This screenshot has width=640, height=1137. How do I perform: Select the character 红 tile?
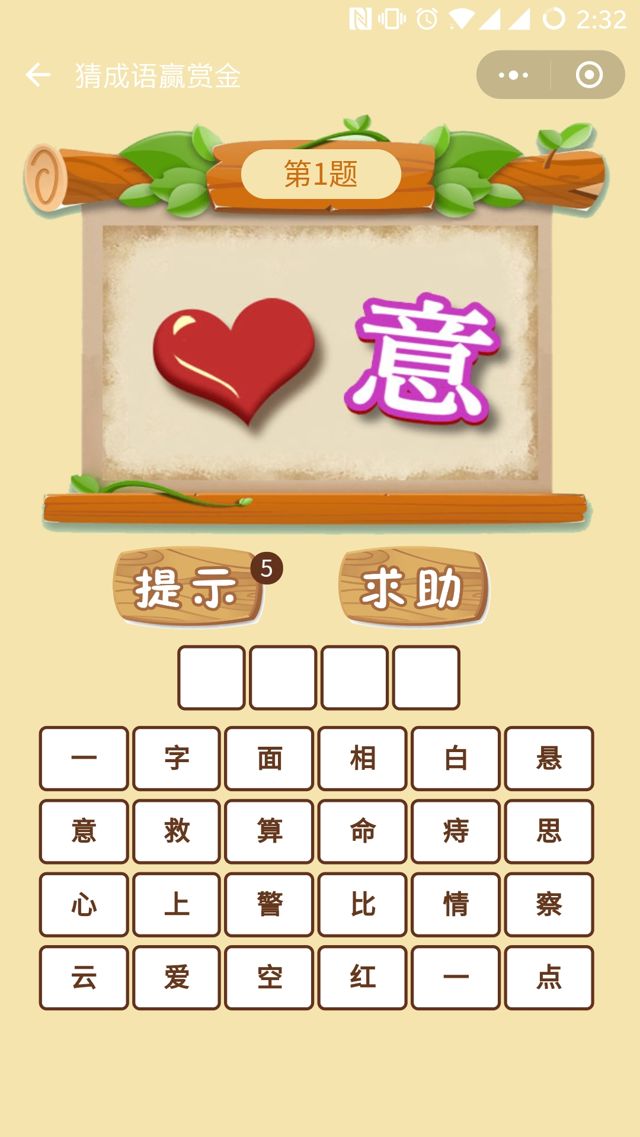click(x=363, y=977)
